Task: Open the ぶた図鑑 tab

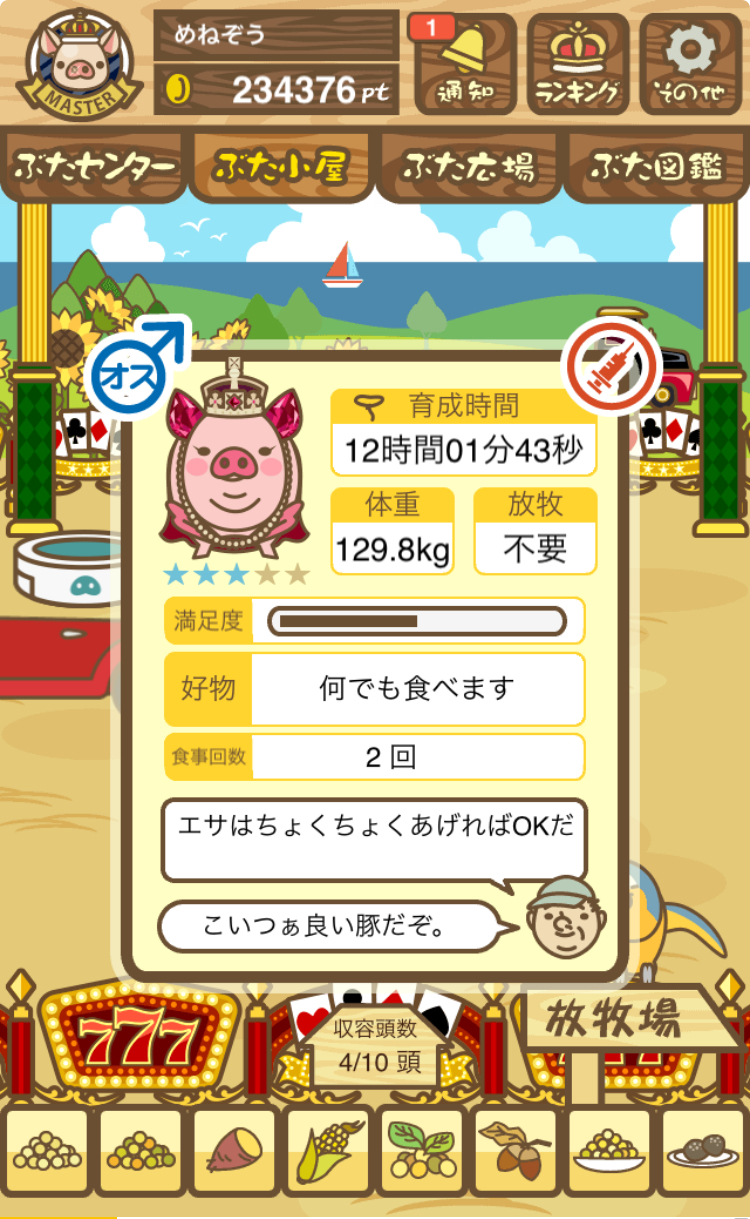Action: click(x=656, y=166)
